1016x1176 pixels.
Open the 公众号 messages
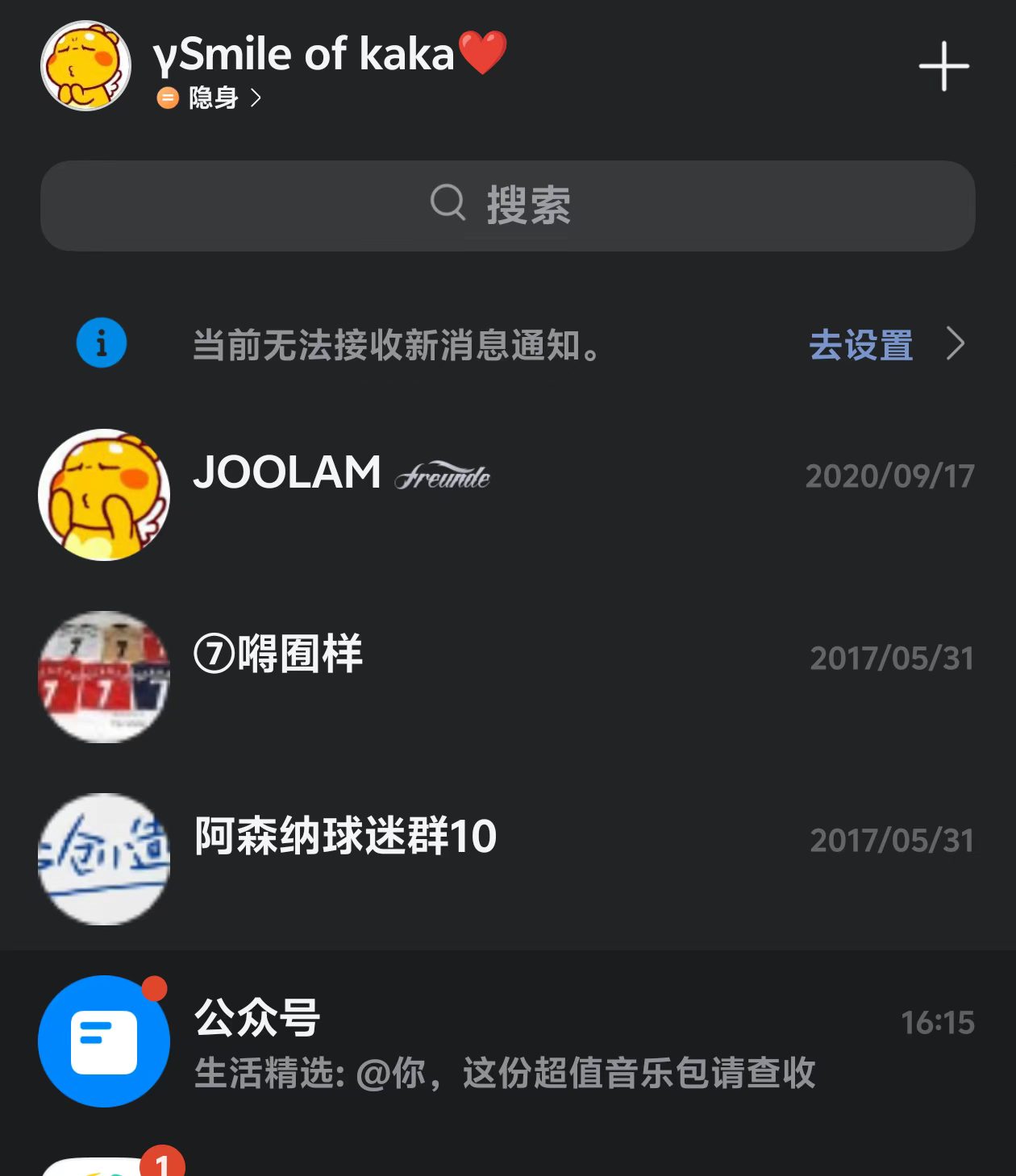(508, 1041)
